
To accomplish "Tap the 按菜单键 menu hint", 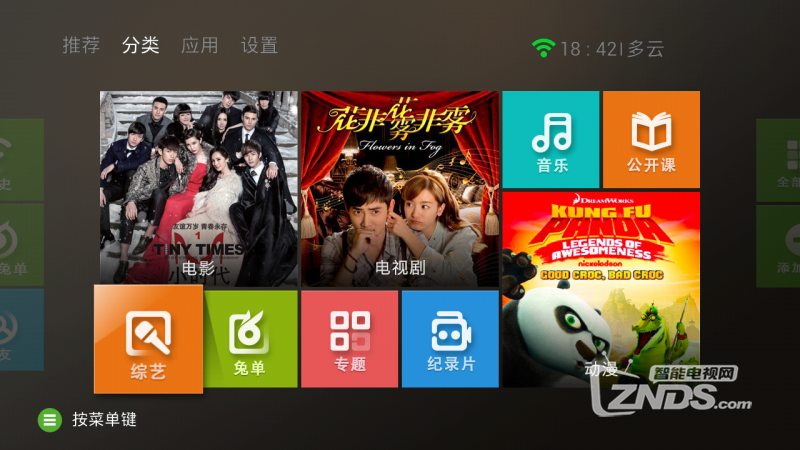I will (x=88, y=419).
